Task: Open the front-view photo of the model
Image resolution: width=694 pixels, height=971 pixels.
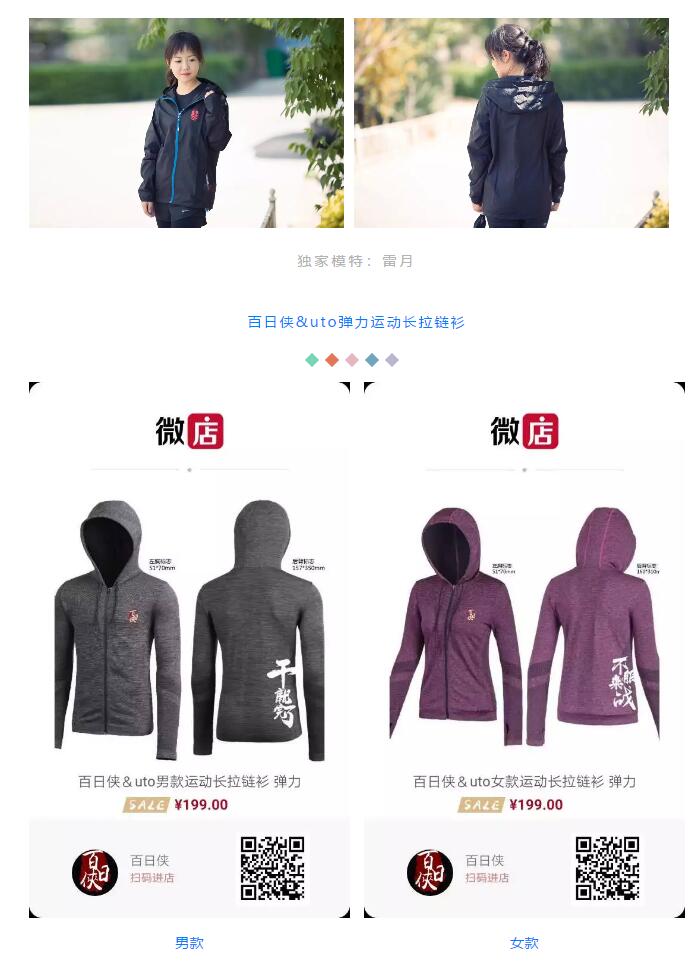Action: point(186,123)
